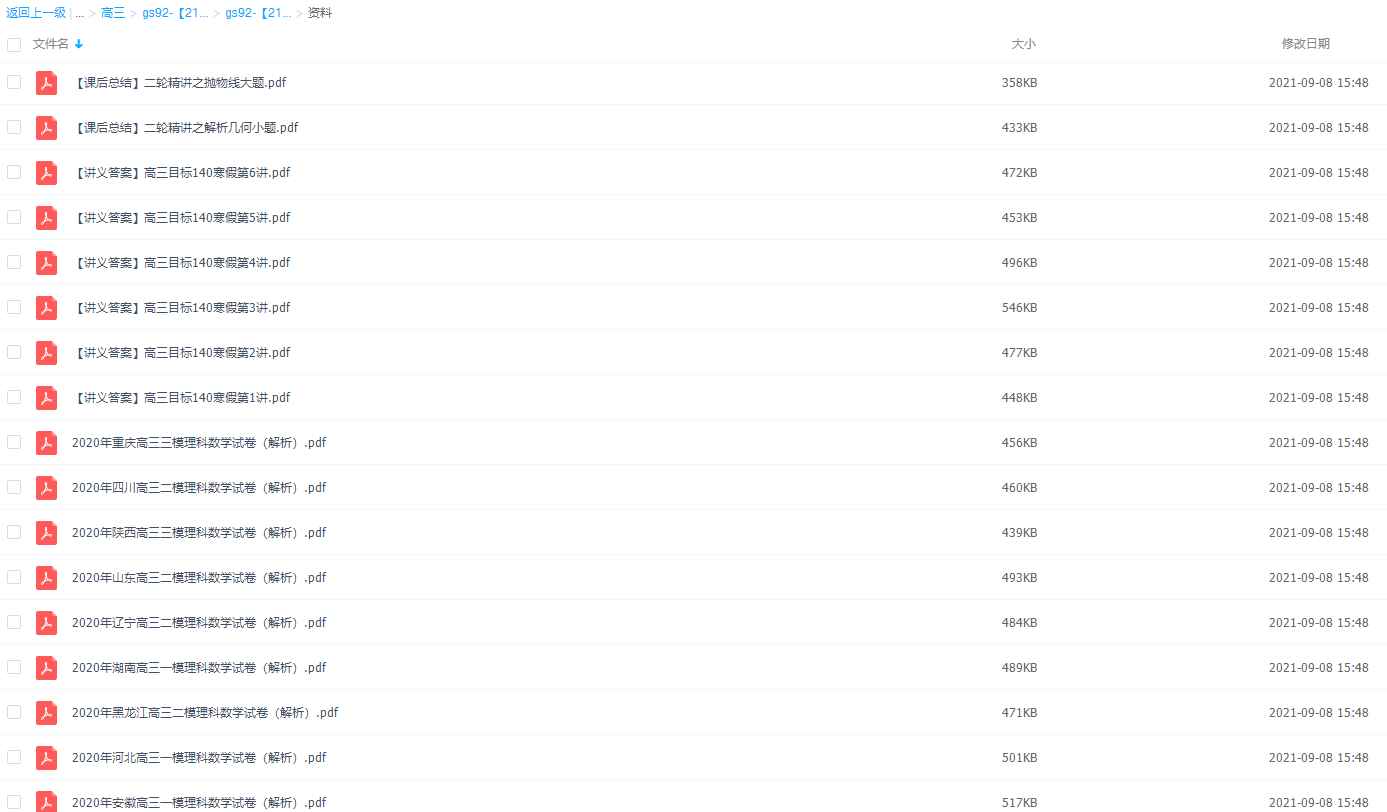Open 高三目标140寒假第3讲.pdf
Screen dimensions: 1387x812
[182, 308]
